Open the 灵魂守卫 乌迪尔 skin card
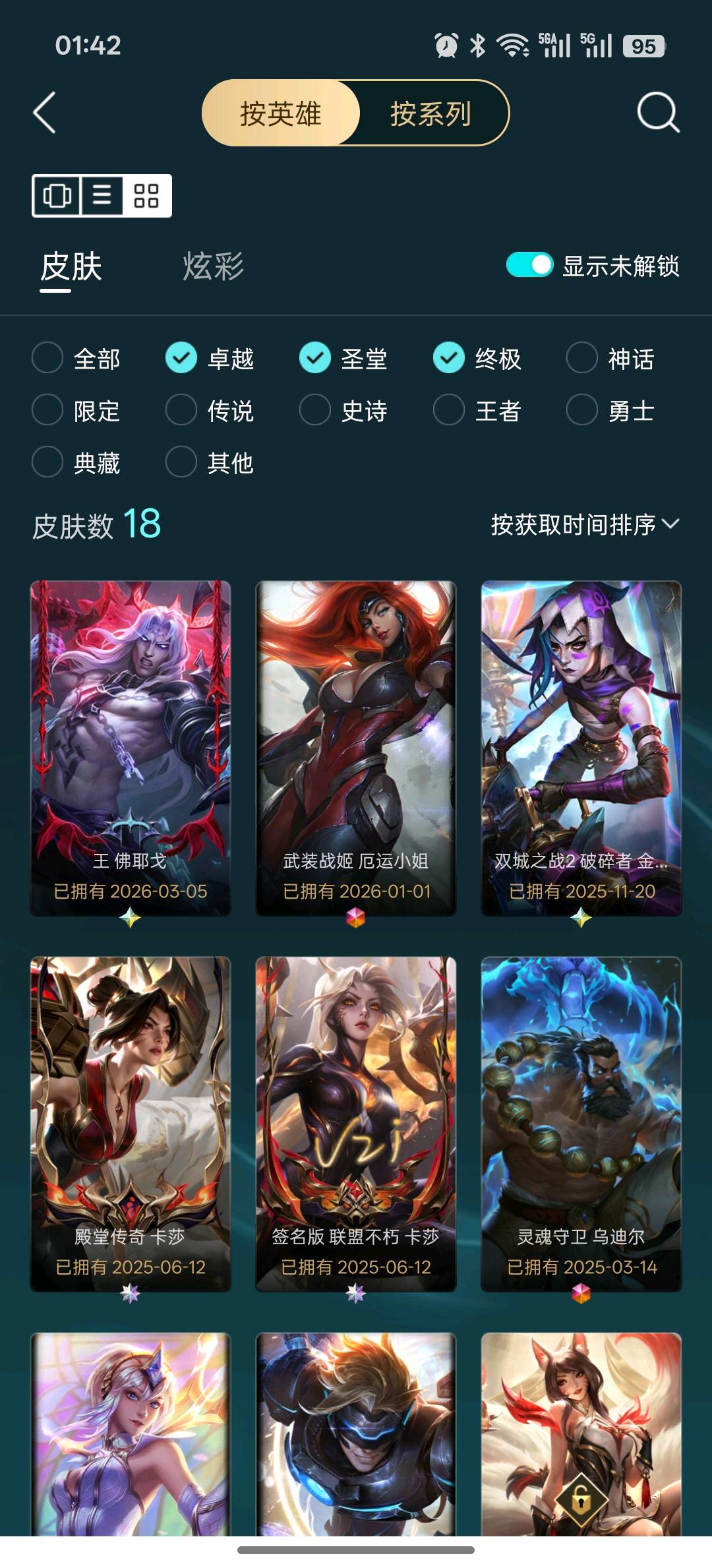712x1568 pixels. [581, 1124]
